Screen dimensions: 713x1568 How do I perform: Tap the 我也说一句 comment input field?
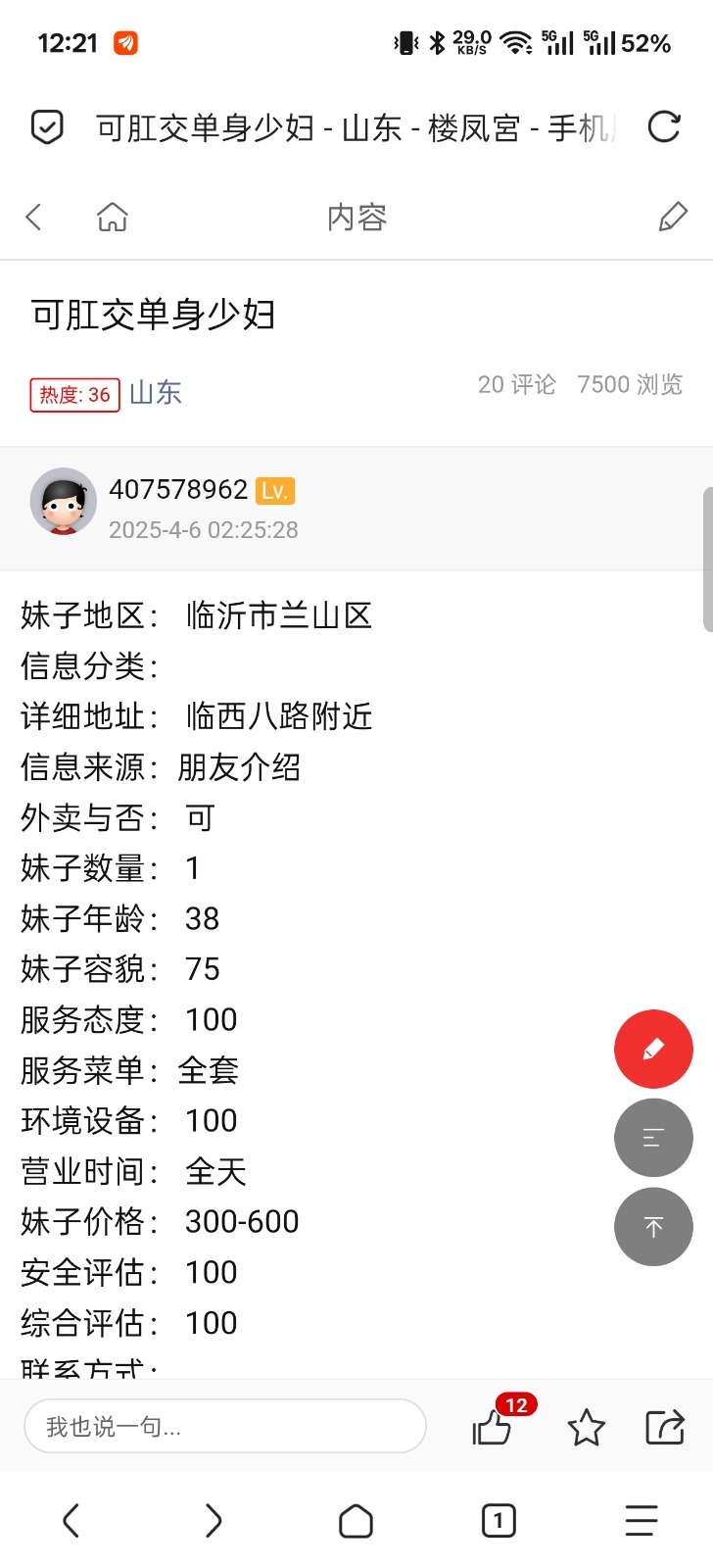tap(225, 1426)
